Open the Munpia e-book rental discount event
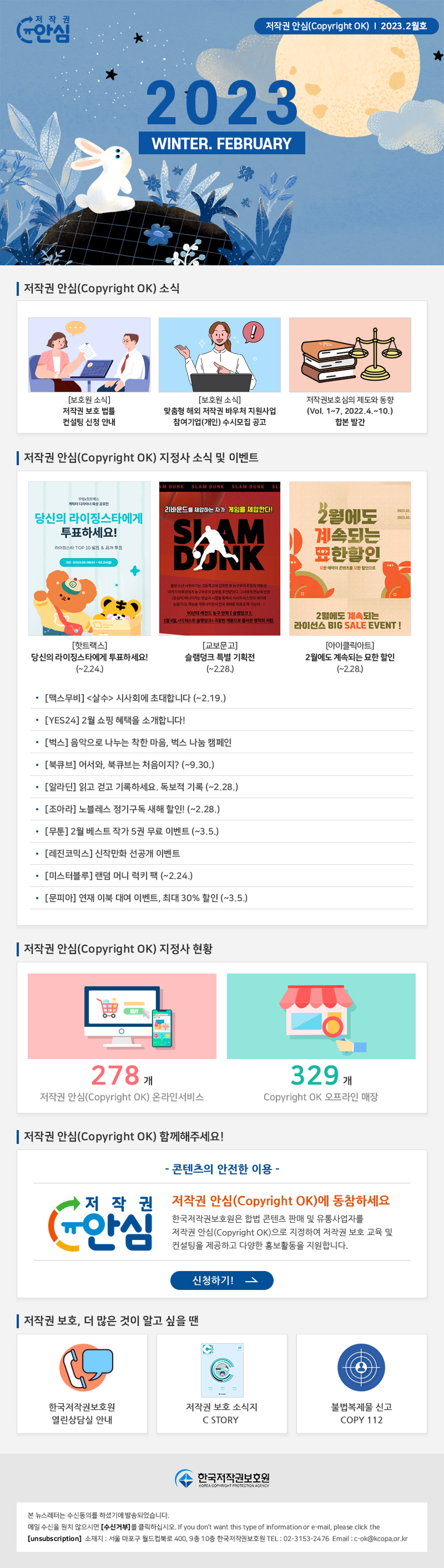The height and width of the screenshot is (1568, 444). click(145, 898)
